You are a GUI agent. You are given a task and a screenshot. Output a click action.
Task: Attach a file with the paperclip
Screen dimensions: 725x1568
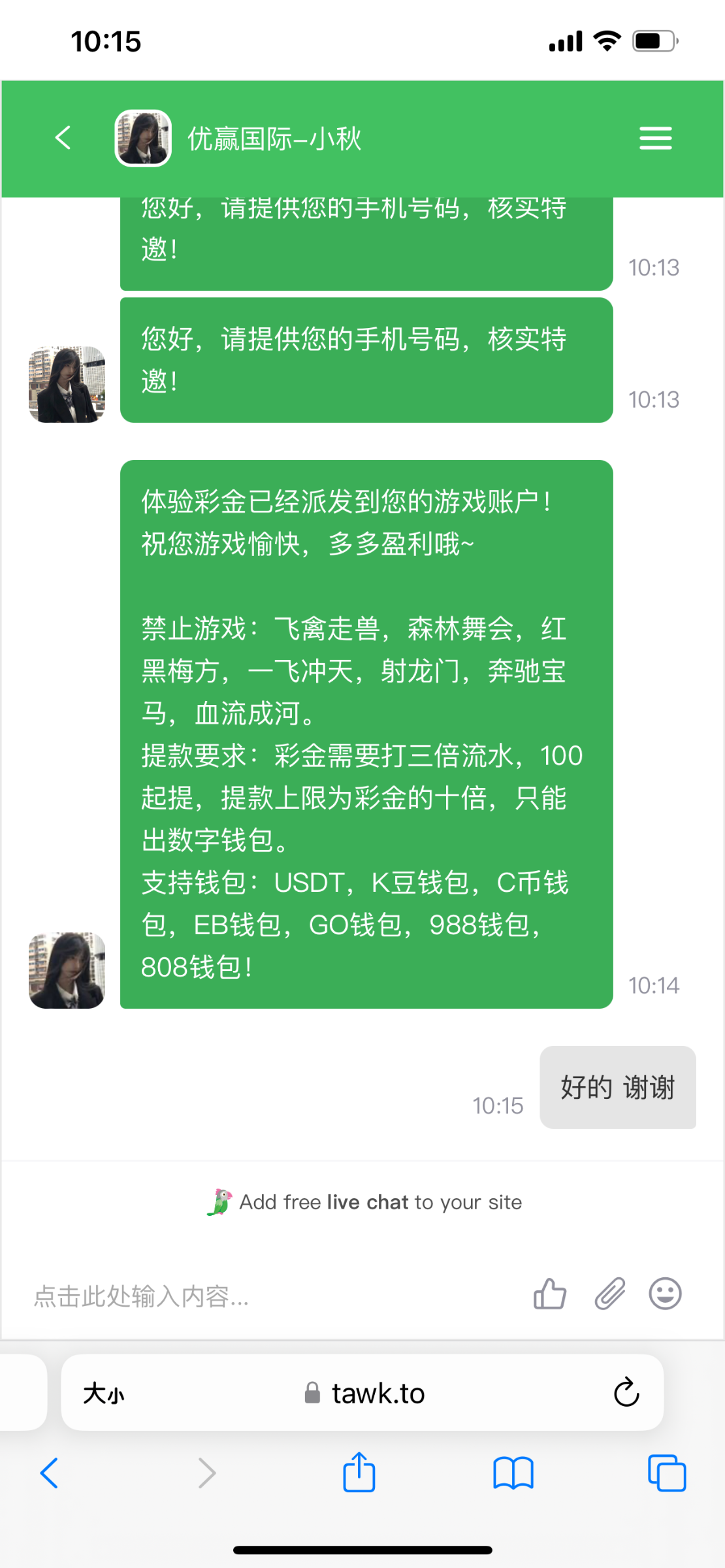pos(609,1294)
